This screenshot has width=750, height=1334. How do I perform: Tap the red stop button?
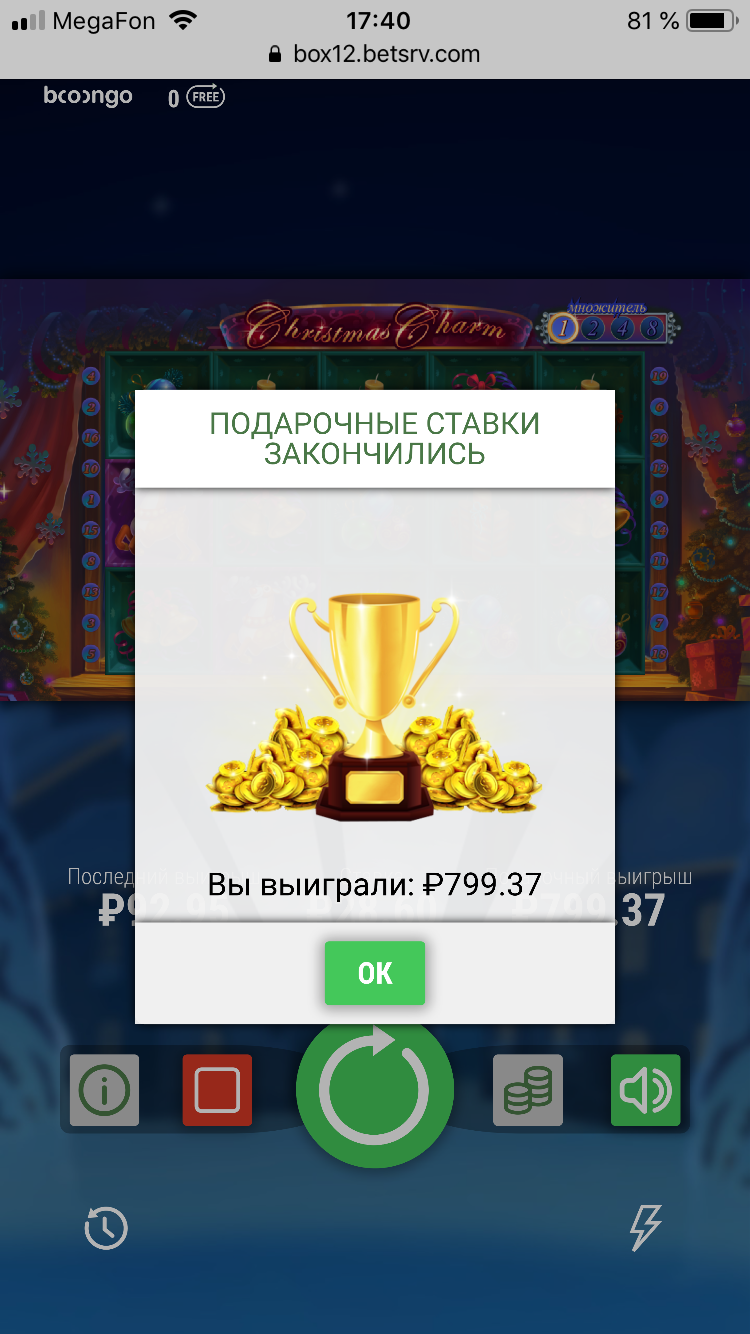[x=217, y=1090]
